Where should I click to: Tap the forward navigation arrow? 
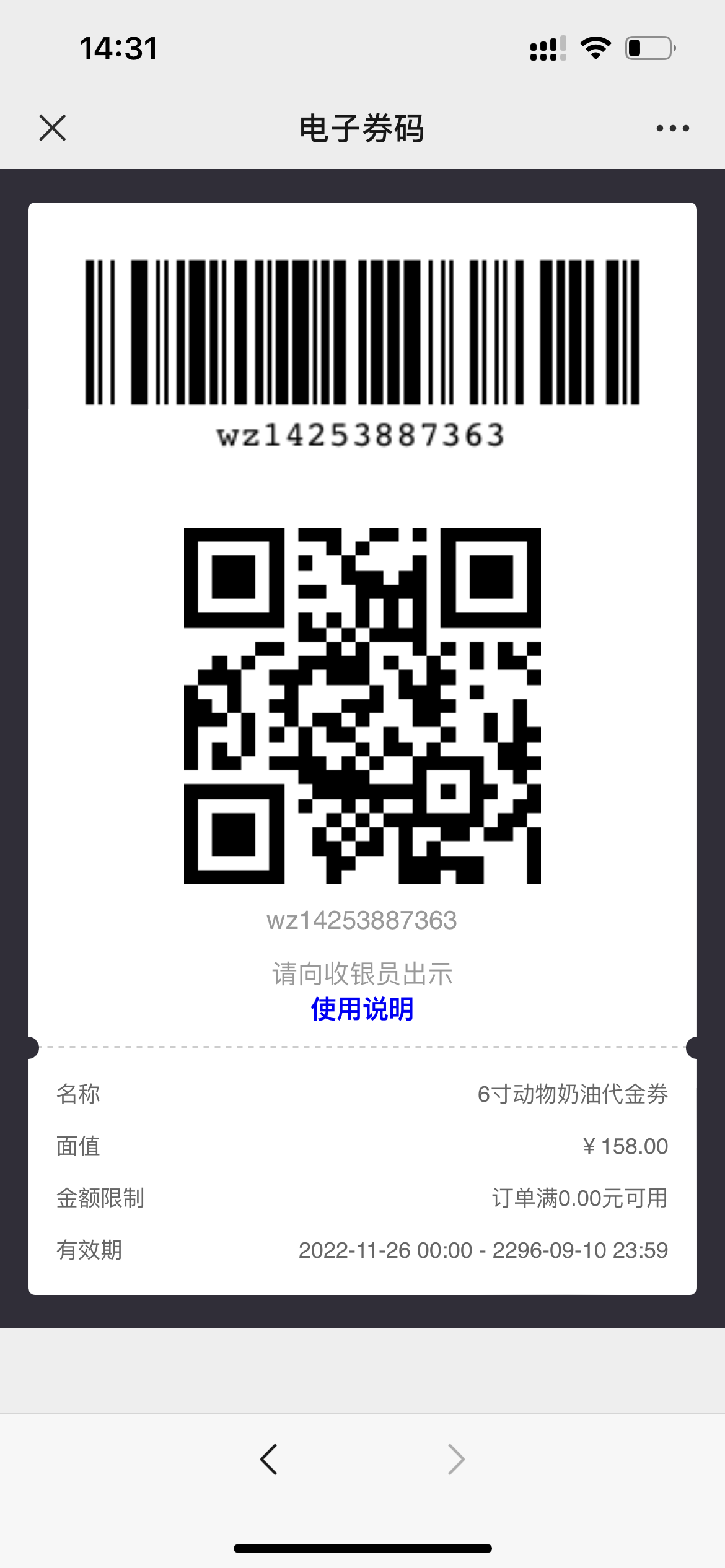coord(456,1460)
